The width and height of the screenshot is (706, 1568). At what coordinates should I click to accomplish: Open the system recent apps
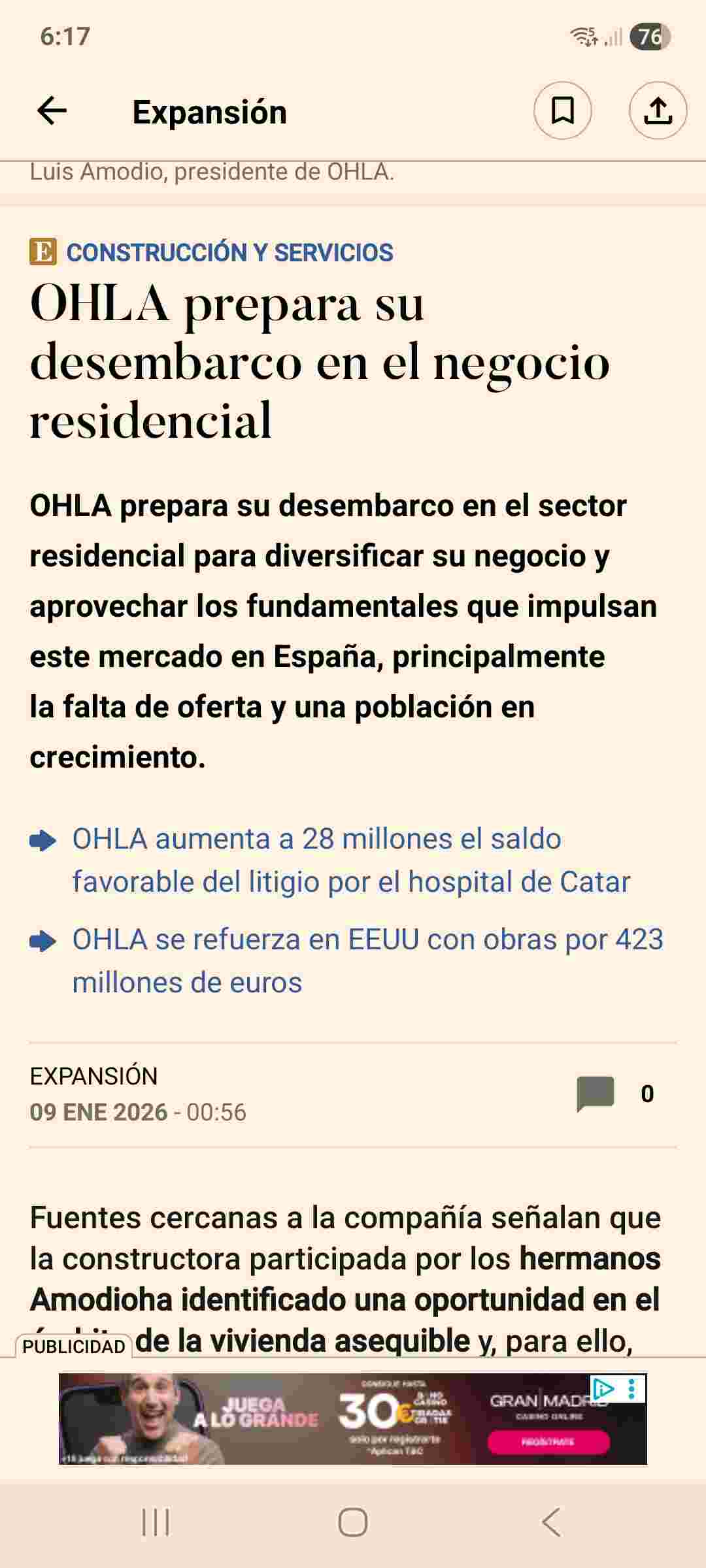[156, 1522]
